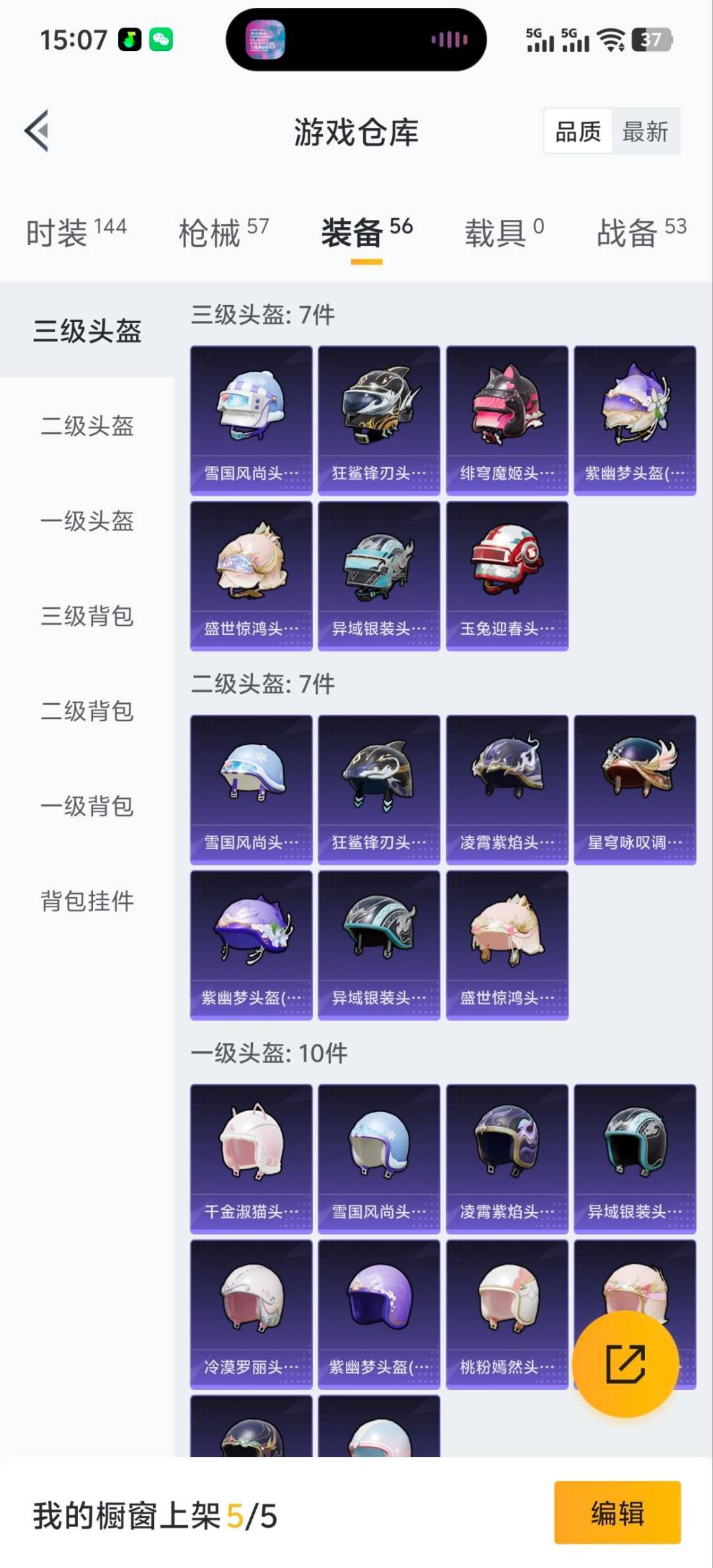The height and width of the screenshot is (1568, 713).
Task: Select the 雪国风尚头盔 three-level helmet thumbnail
Action: coord(251,416)
